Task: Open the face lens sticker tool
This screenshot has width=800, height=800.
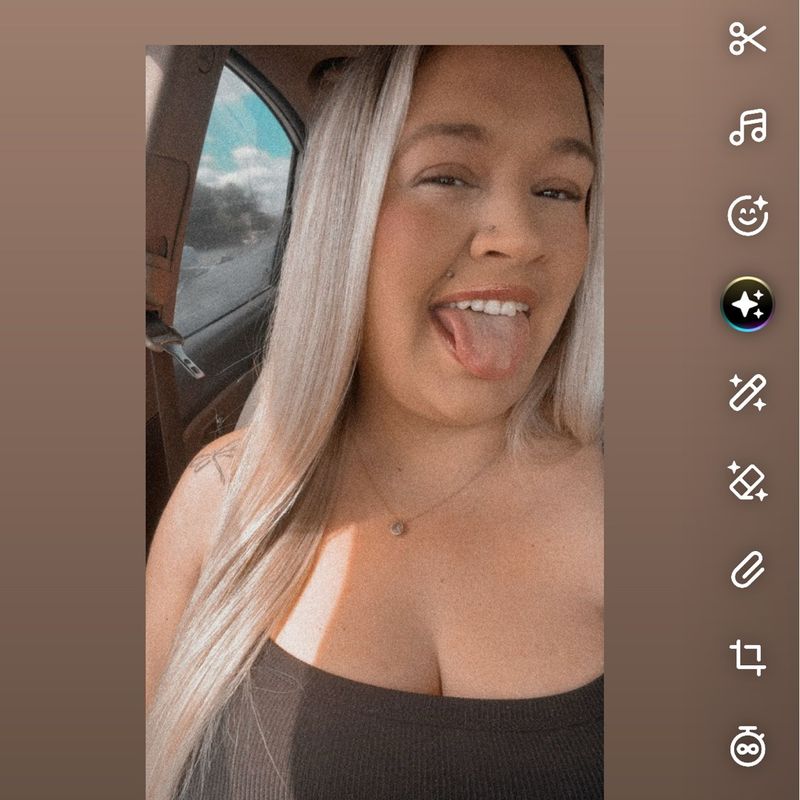Action: [747, 215]
